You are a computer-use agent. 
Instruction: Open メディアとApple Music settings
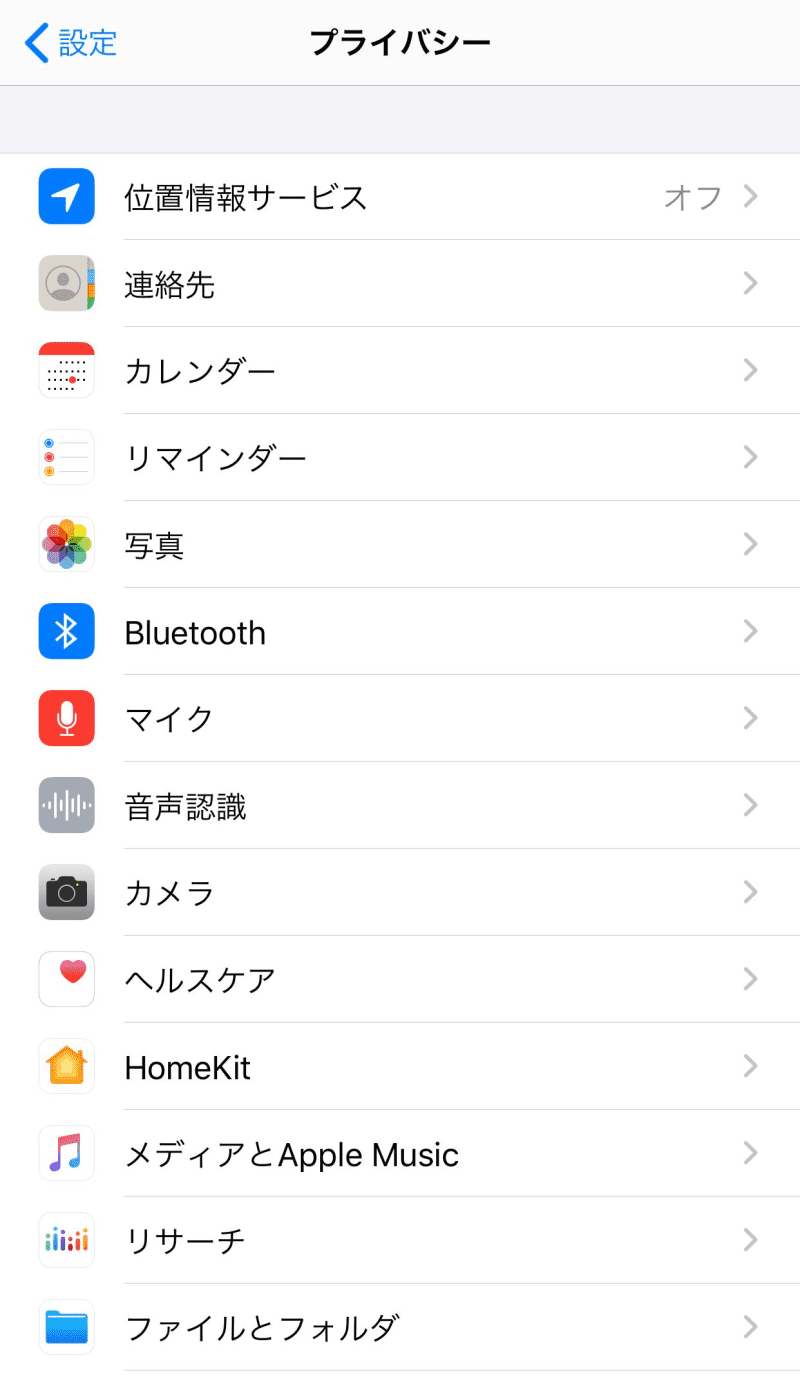click(400, 1154)
